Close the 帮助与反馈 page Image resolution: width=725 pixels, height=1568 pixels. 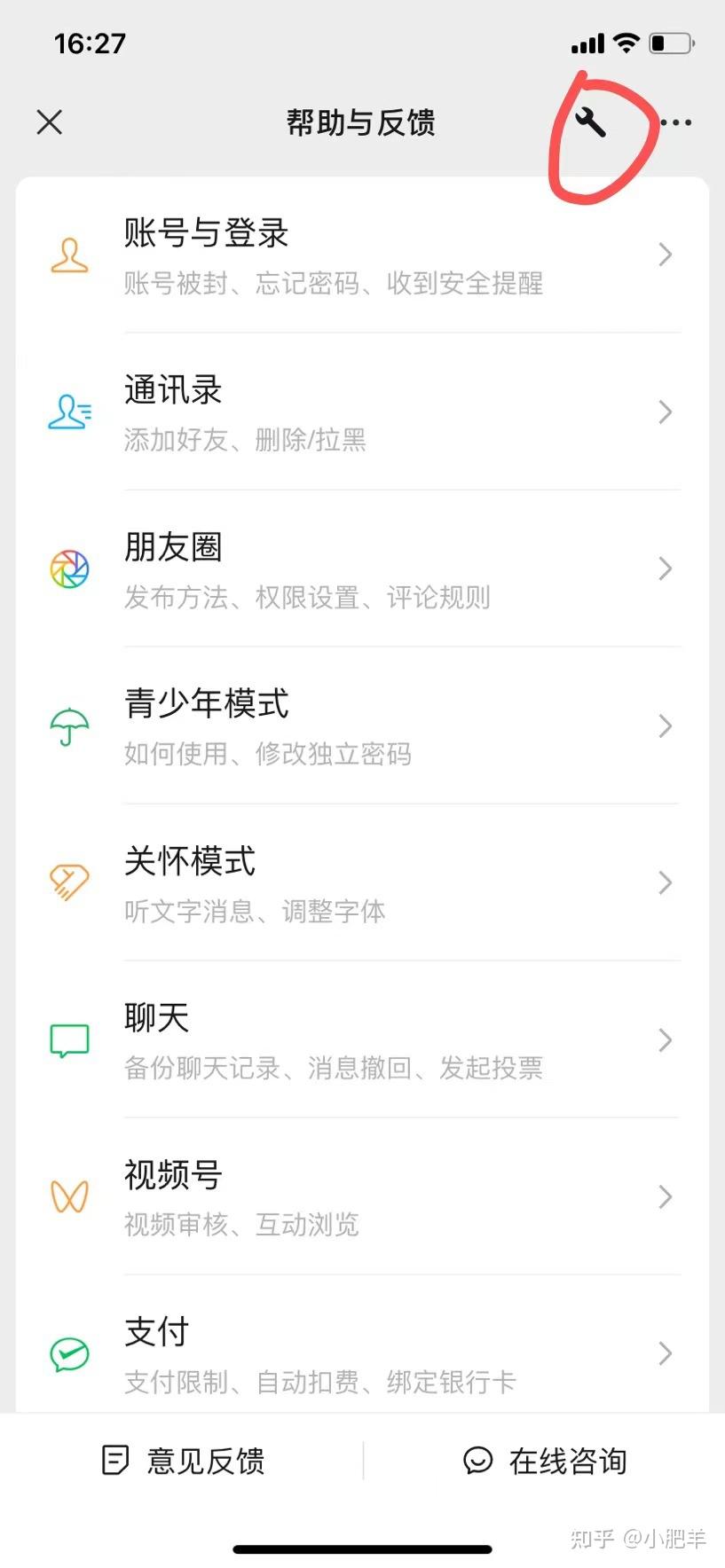(50, 122)
